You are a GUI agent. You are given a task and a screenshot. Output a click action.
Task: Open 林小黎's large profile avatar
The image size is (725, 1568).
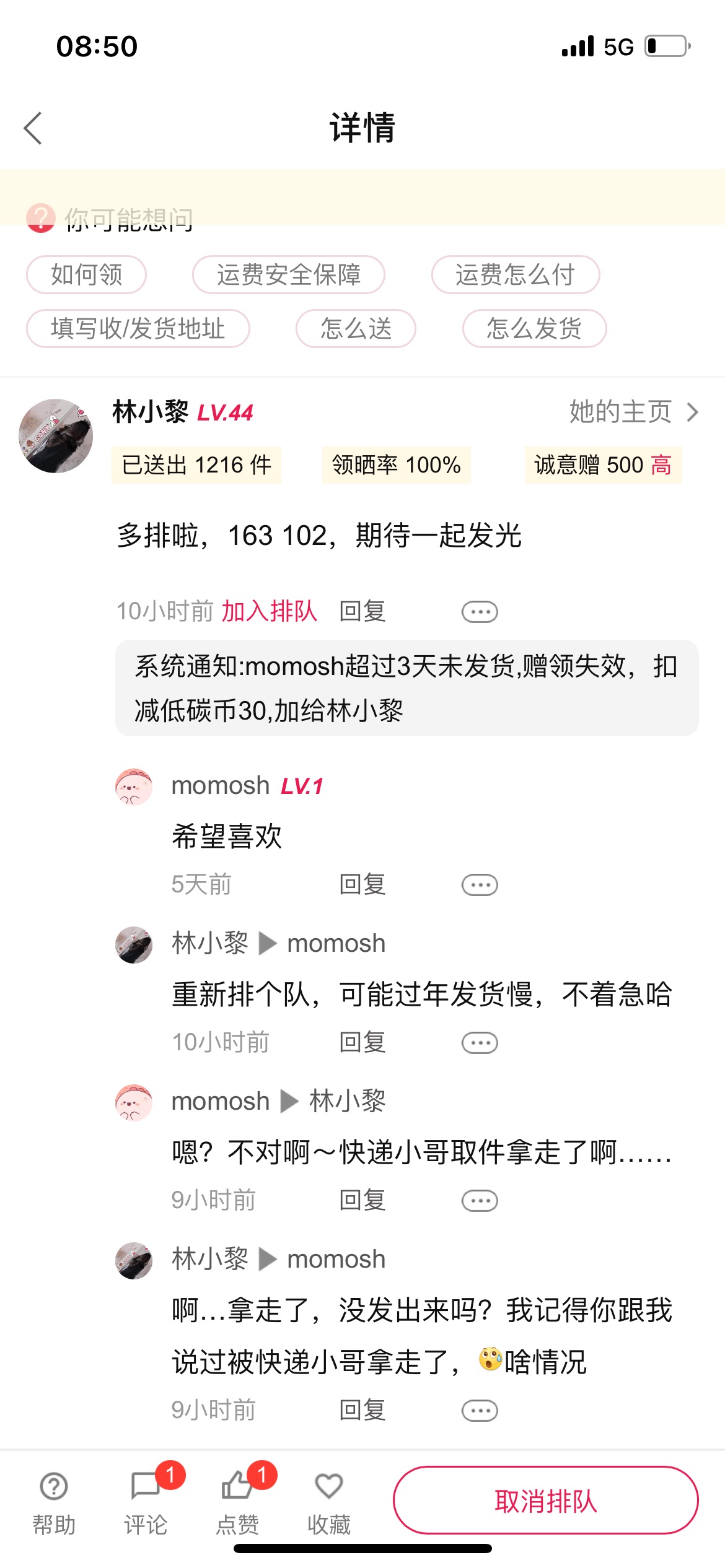click(56, 436)
